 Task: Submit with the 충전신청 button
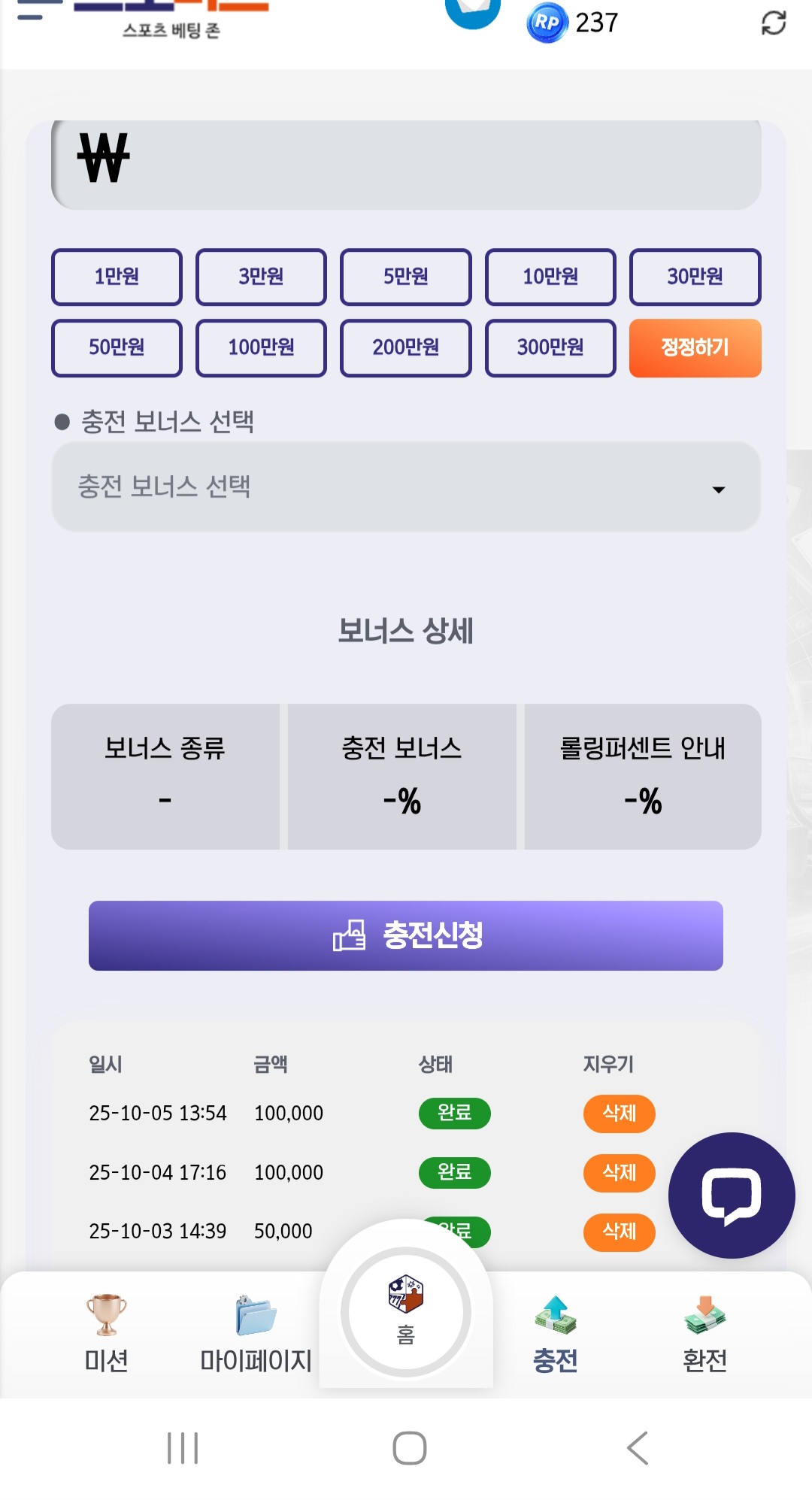pyautogui.click(x=406, y=935)
